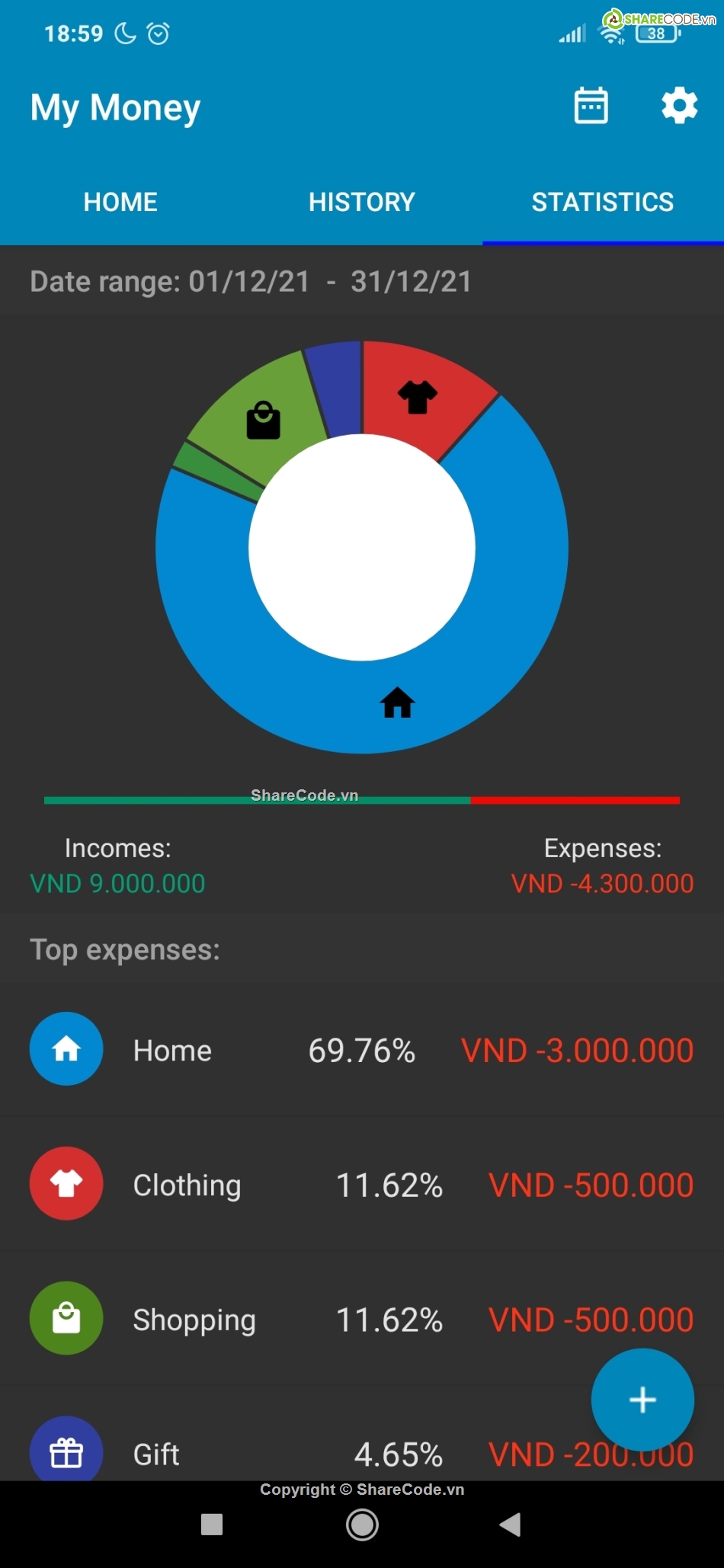
Task: Tap the system home button
Action: 362,1525
